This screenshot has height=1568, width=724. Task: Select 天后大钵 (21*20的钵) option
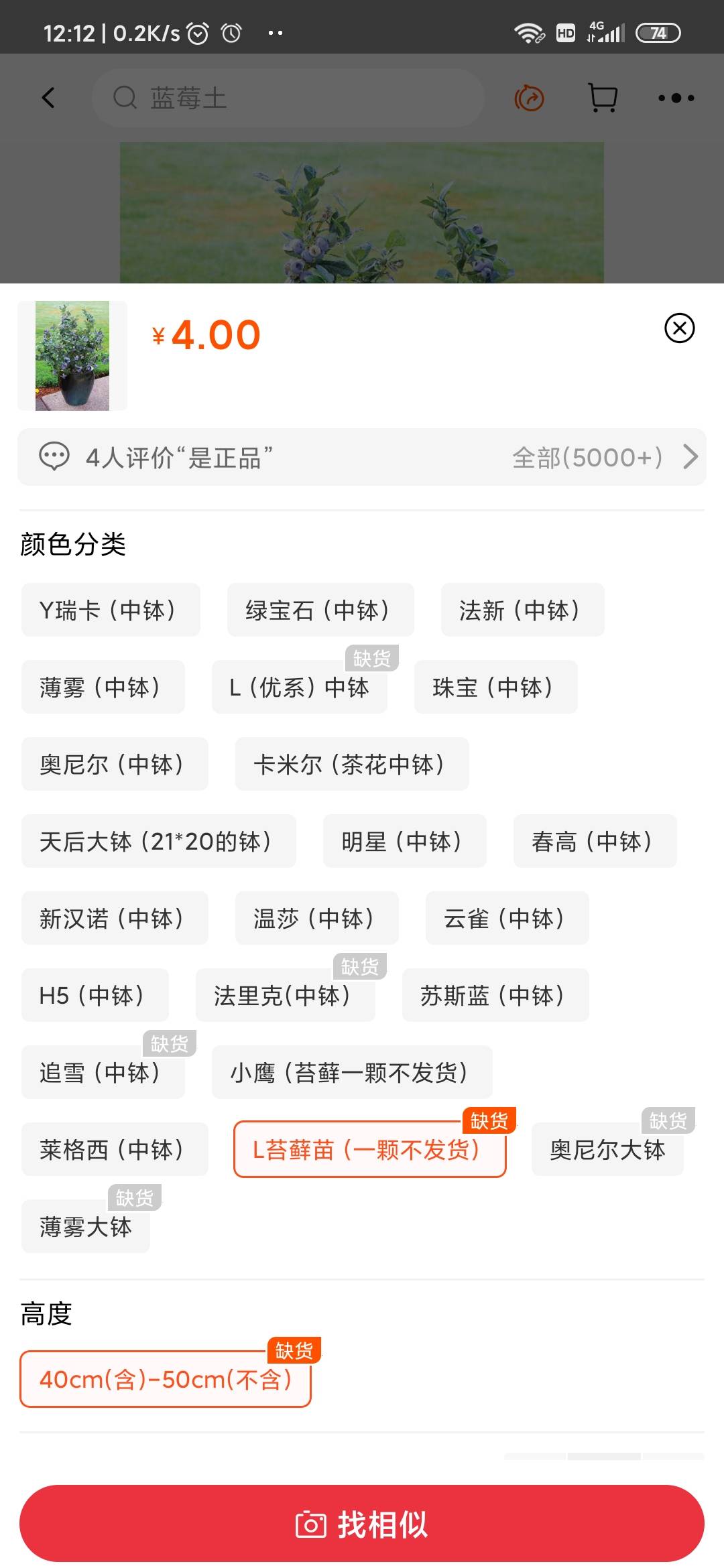pyautogui.click(x=159, y=841)
